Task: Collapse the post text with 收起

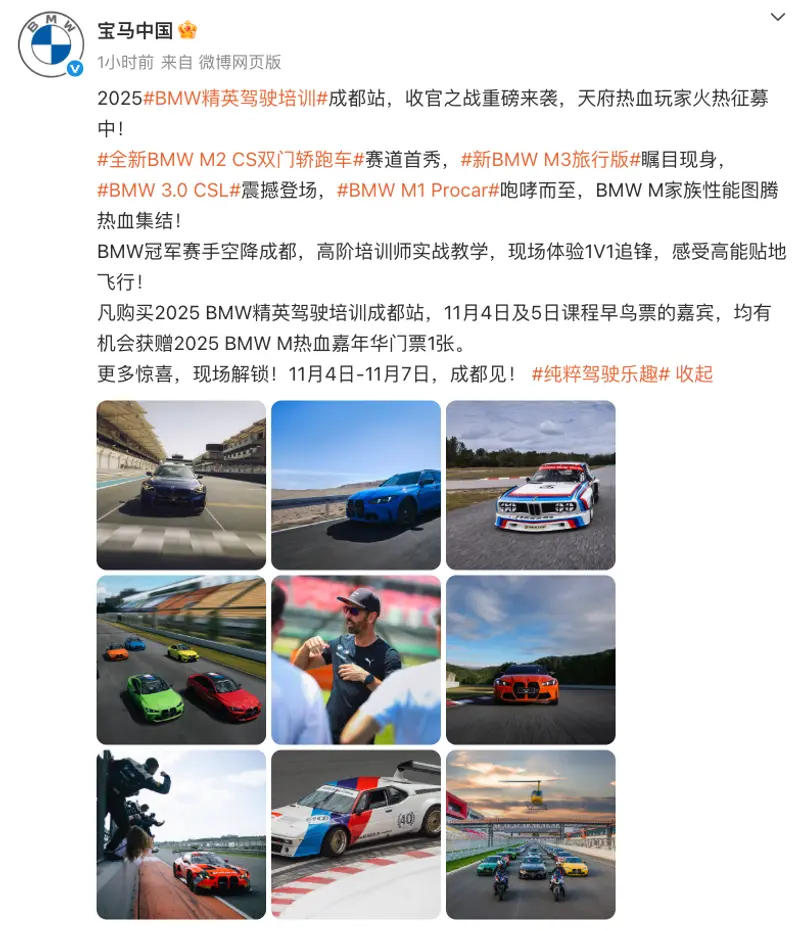Action: click(694, 374)
